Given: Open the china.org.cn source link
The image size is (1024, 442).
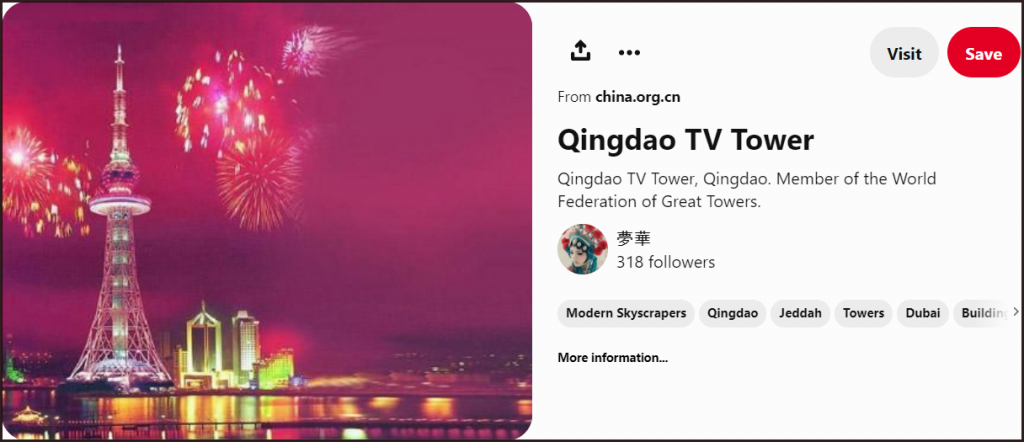Looking at the screenshot, I should [x=637, y=97].
